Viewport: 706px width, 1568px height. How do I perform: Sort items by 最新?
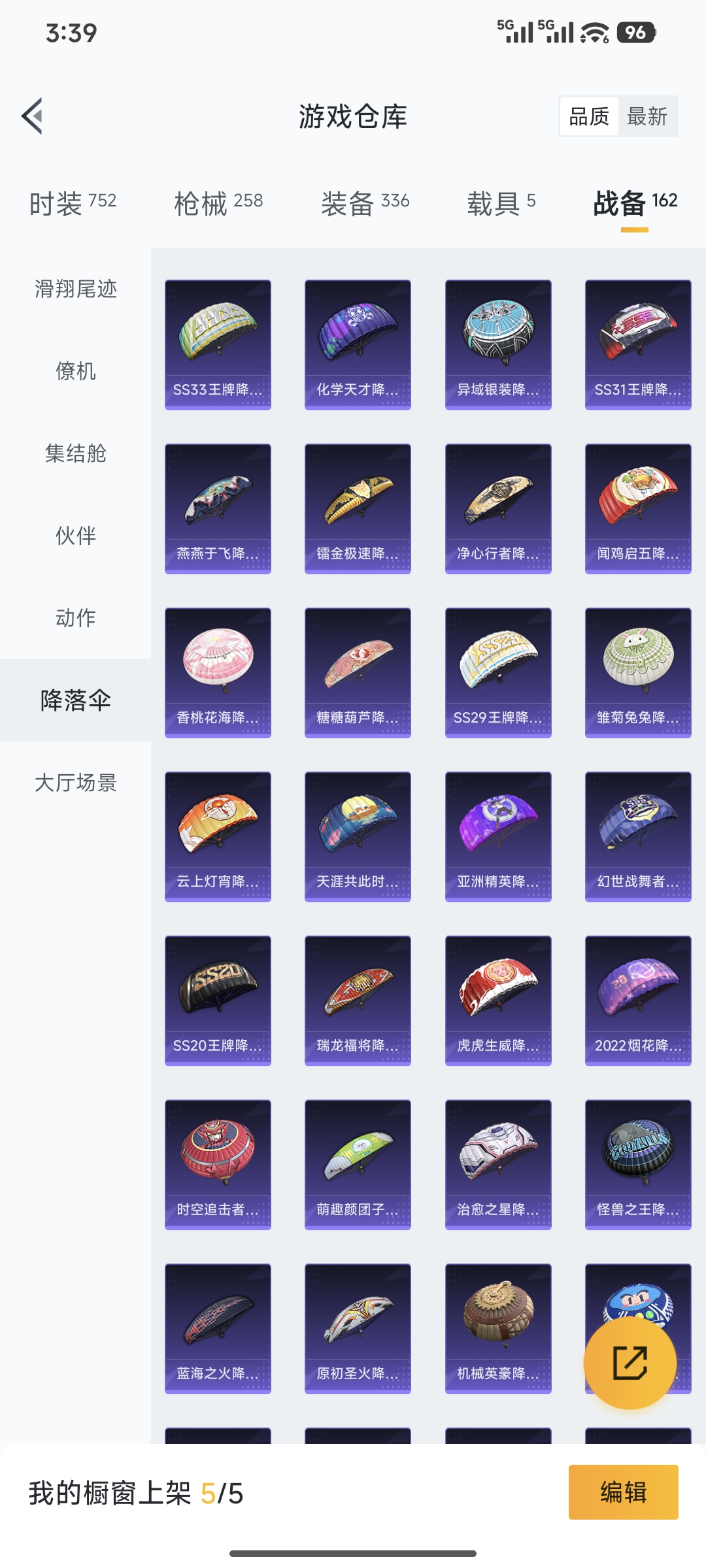647,117
